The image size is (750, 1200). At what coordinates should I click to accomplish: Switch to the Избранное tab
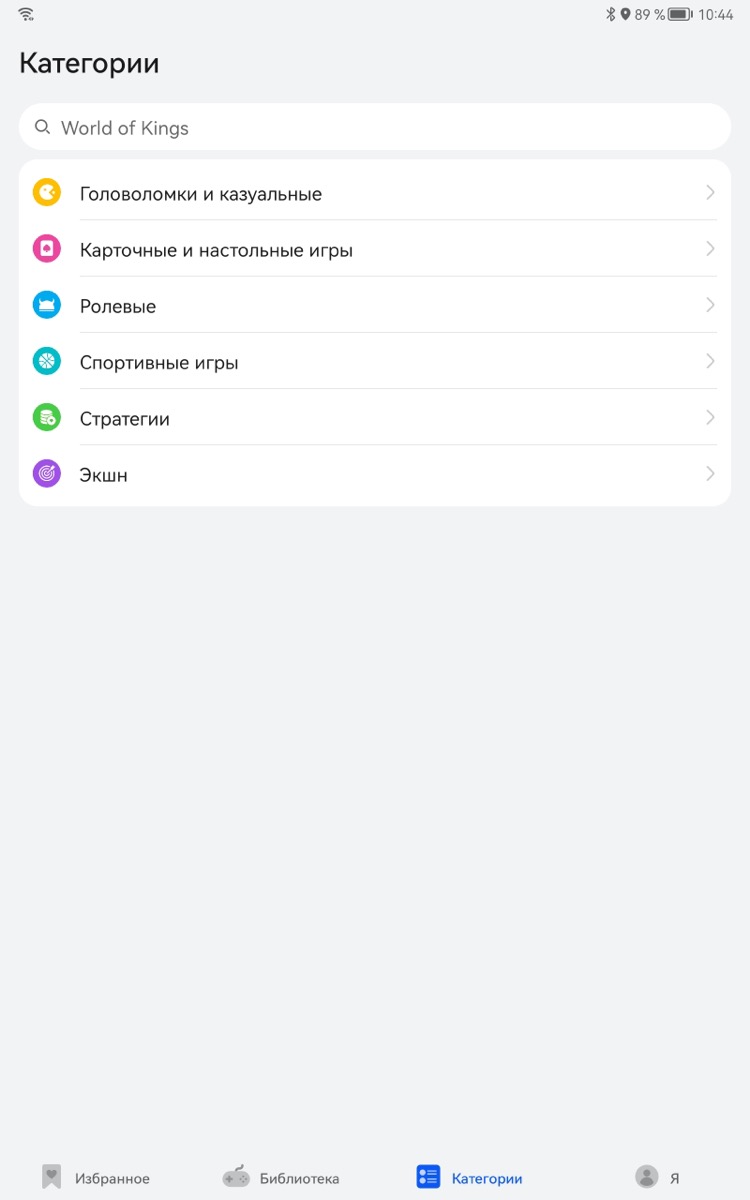(x=95, y=1177)
